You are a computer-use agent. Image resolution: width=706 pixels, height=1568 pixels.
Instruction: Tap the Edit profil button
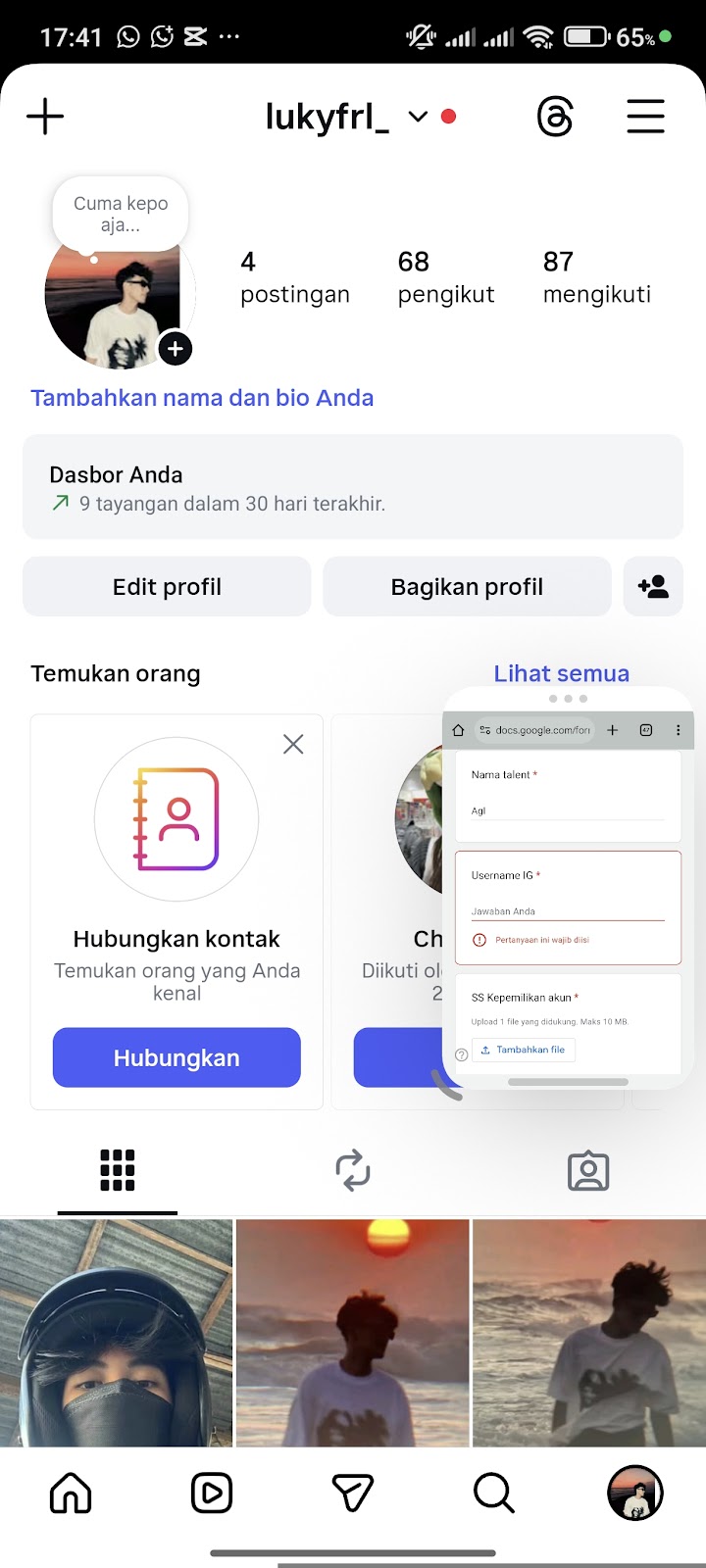pos(167,587)
